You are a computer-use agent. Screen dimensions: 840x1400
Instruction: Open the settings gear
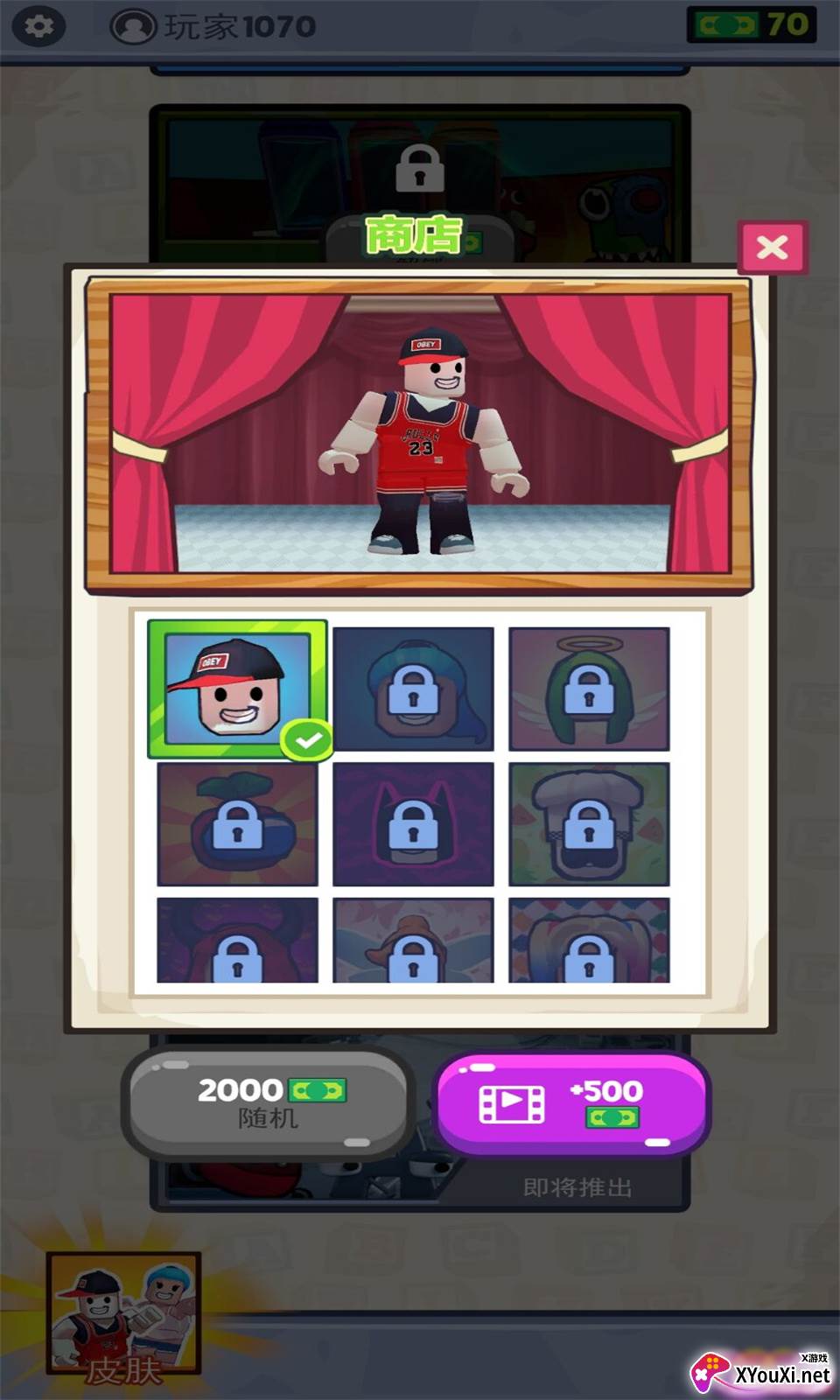[x=38, y=26]
